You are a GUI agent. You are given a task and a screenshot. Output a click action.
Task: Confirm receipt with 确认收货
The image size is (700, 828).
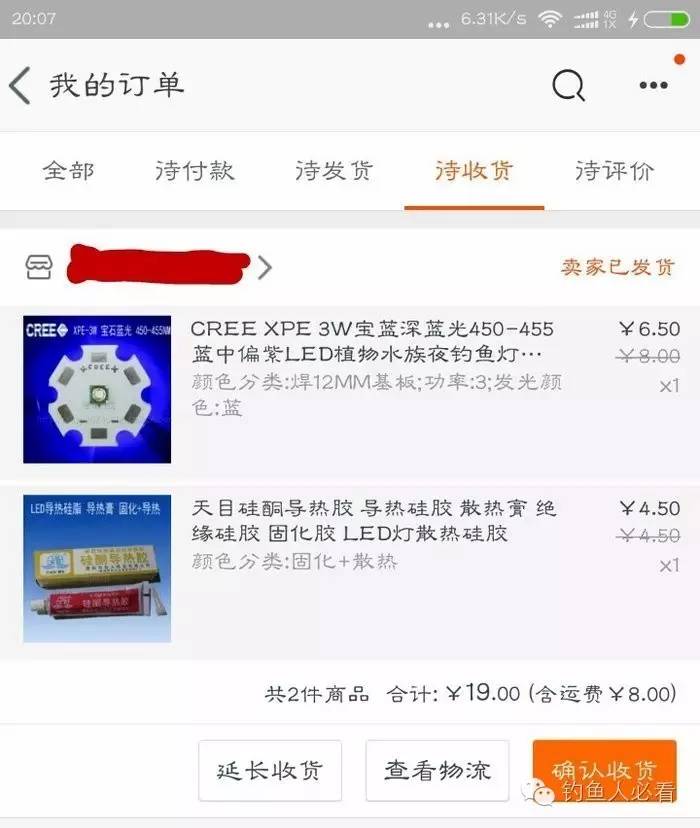click(x=604, y=771)
